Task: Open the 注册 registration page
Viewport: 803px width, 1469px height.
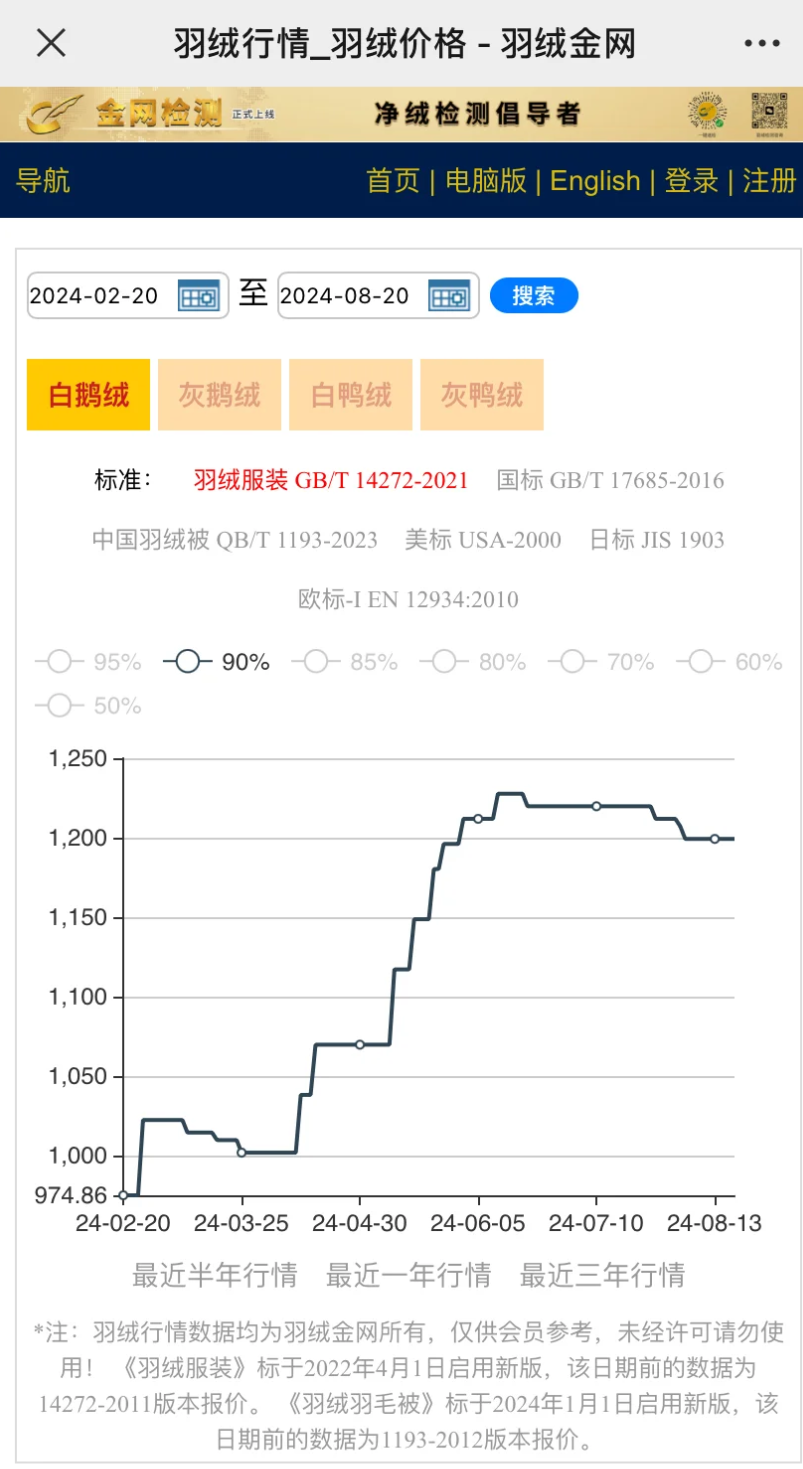Action: (770, 181)
